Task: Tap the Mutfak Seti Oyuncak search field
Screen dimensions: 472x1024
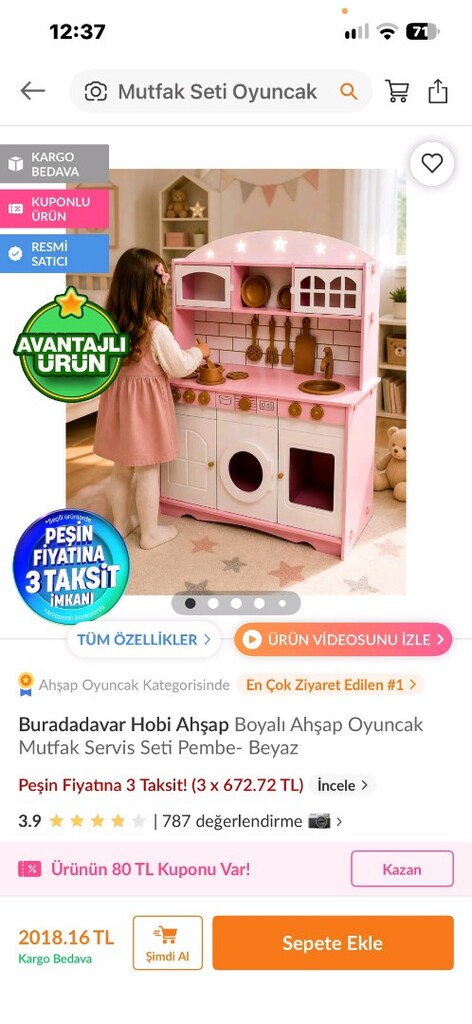Action: click(221, 91)
